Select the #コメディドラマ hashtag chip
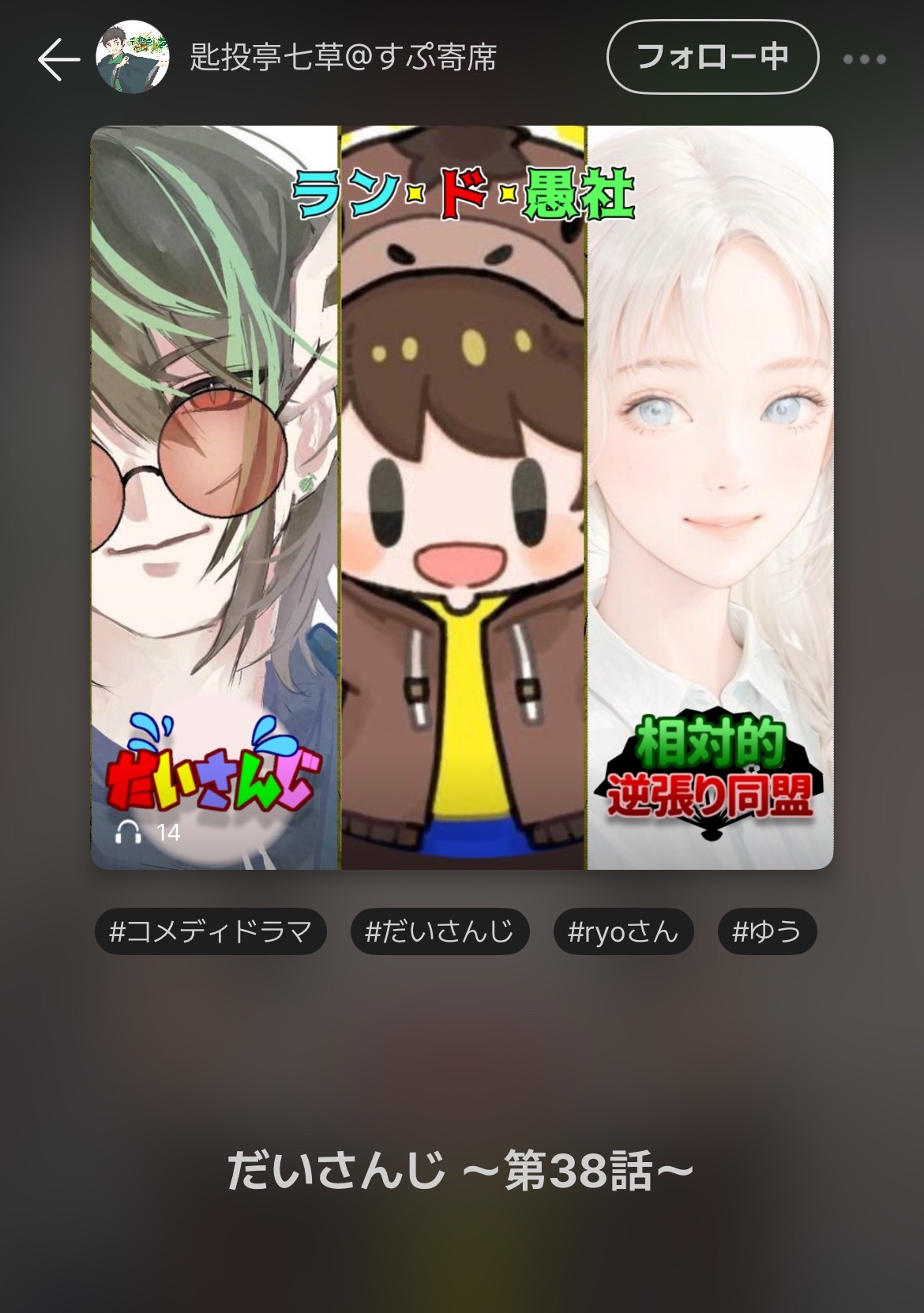Screen dimensions: 924x1313 (210, 932)
